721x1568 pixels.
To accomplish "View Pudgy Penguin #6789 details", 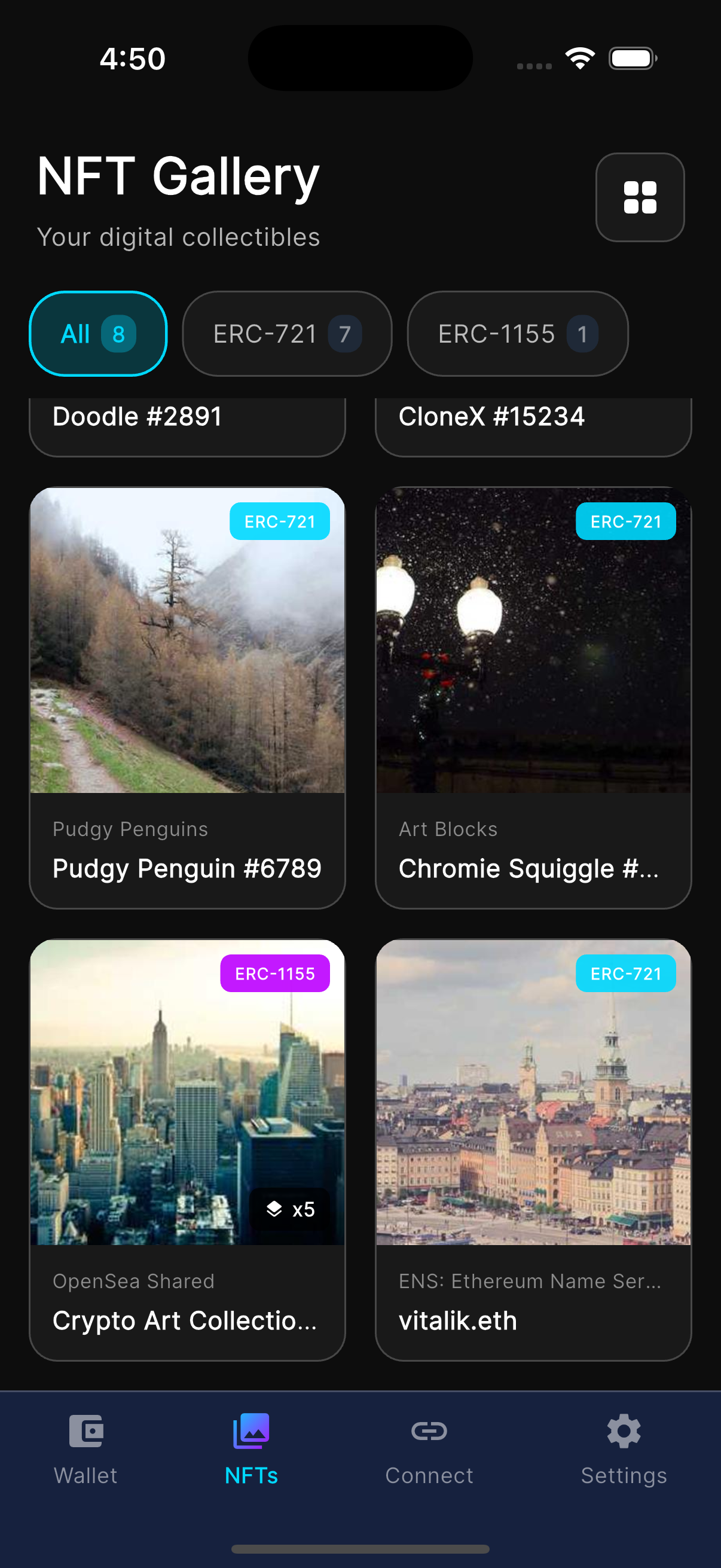I will (x=187, y=697).
